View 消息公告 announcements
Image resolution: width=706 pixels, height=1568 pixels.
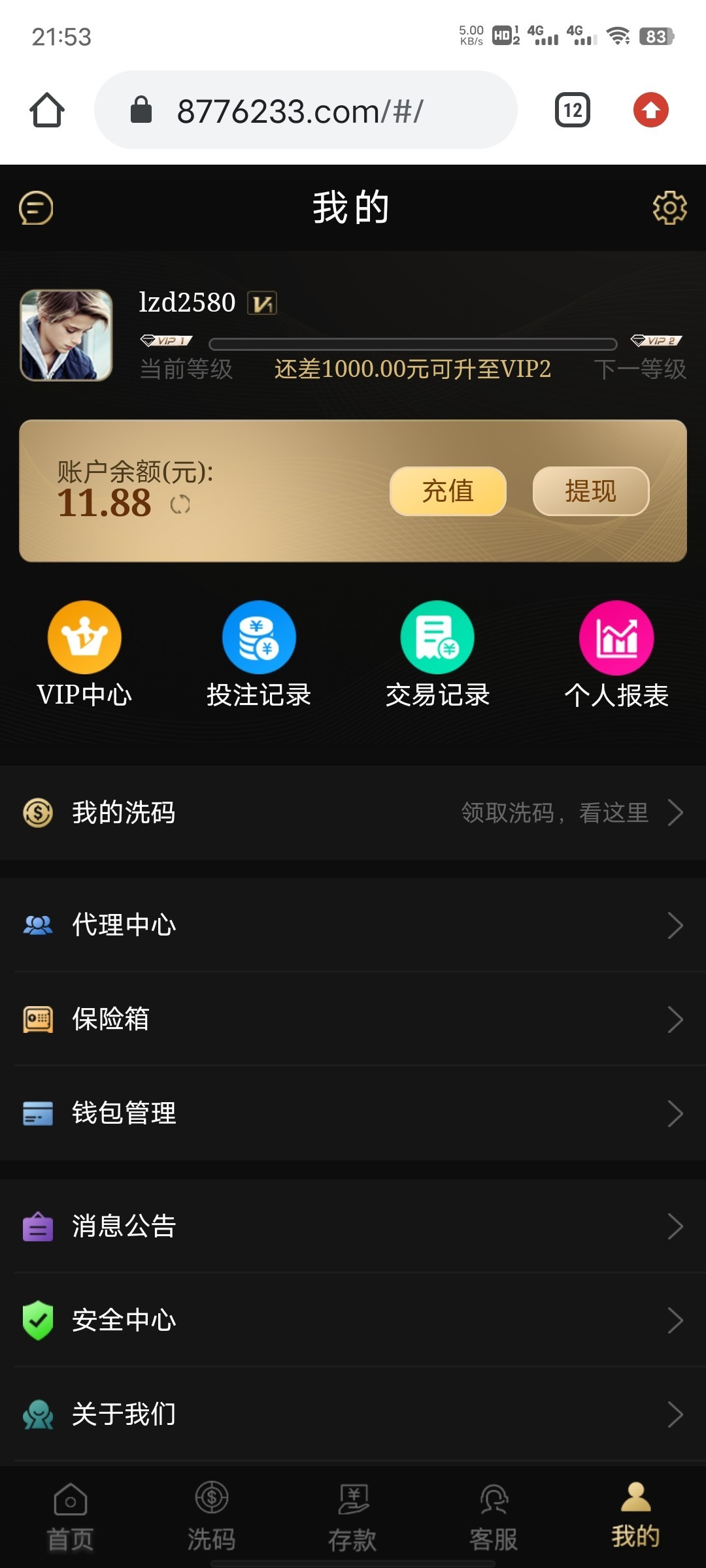[x=353, y=1226]
